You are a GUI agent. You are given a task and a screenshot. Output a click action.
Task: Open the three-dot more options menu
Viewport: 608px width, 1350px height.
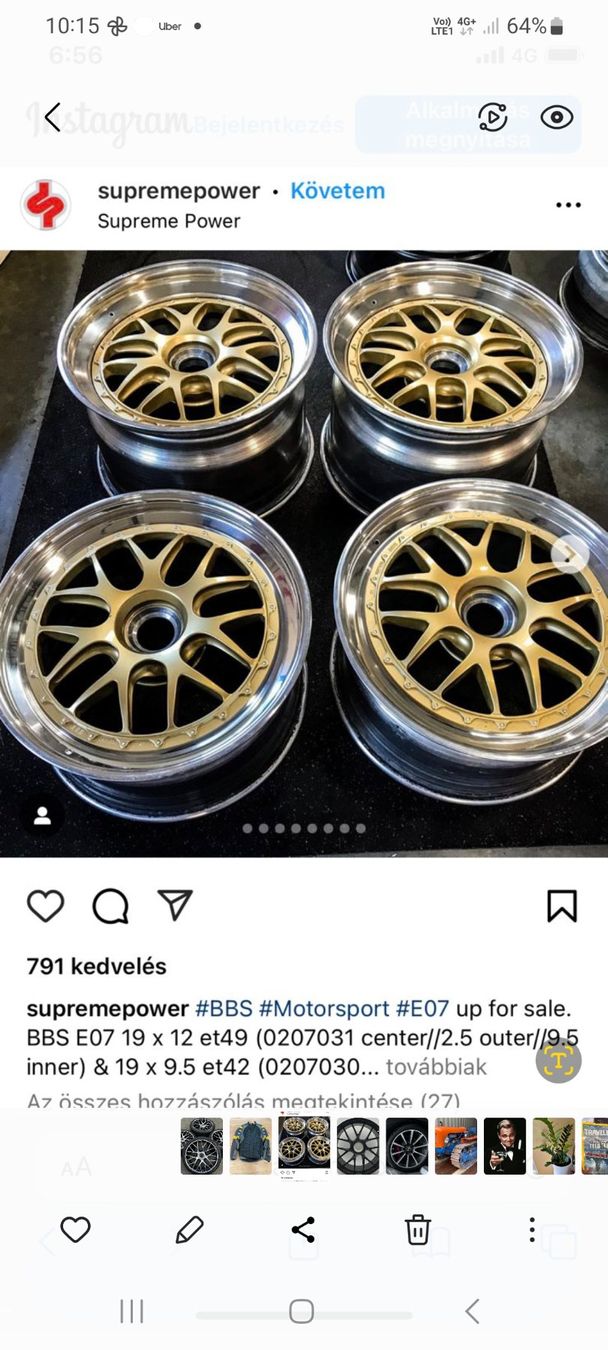pyautogui.click(x=532, y=1230)
